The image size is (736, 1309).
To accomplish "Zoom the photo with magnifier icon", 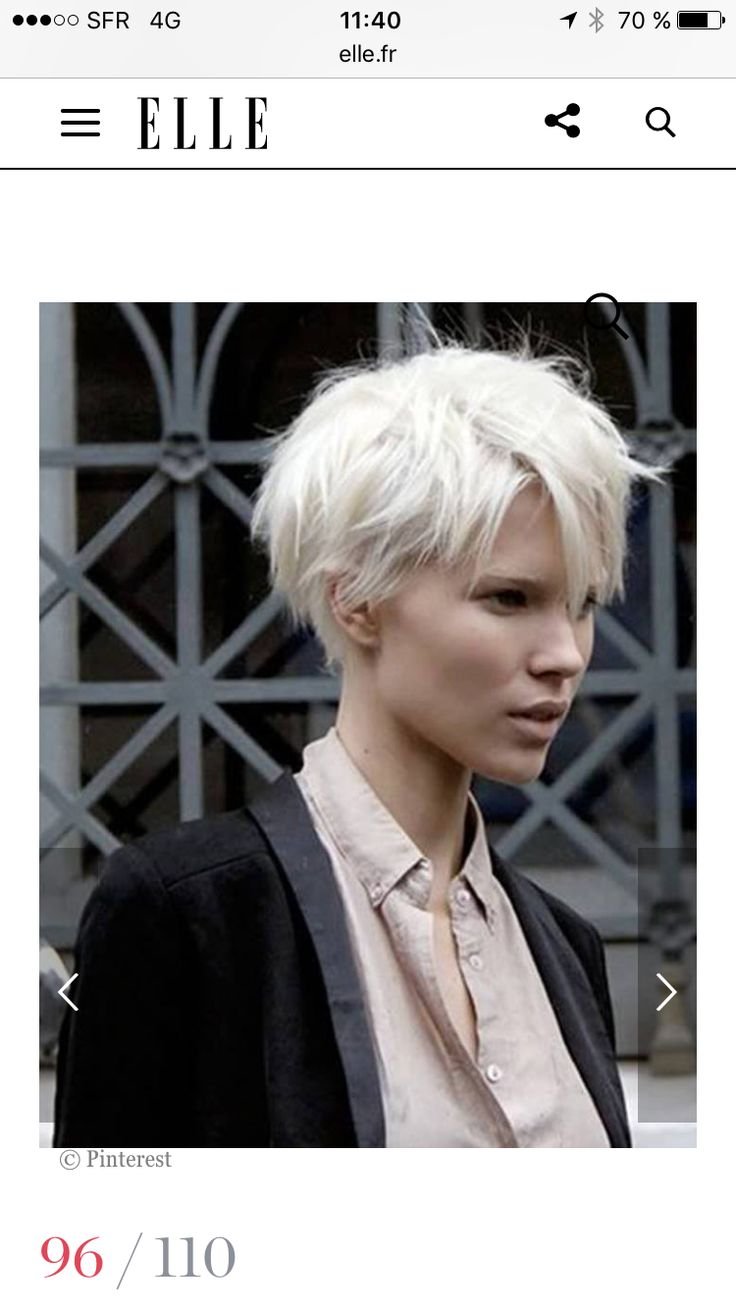I will pos(606,316).
